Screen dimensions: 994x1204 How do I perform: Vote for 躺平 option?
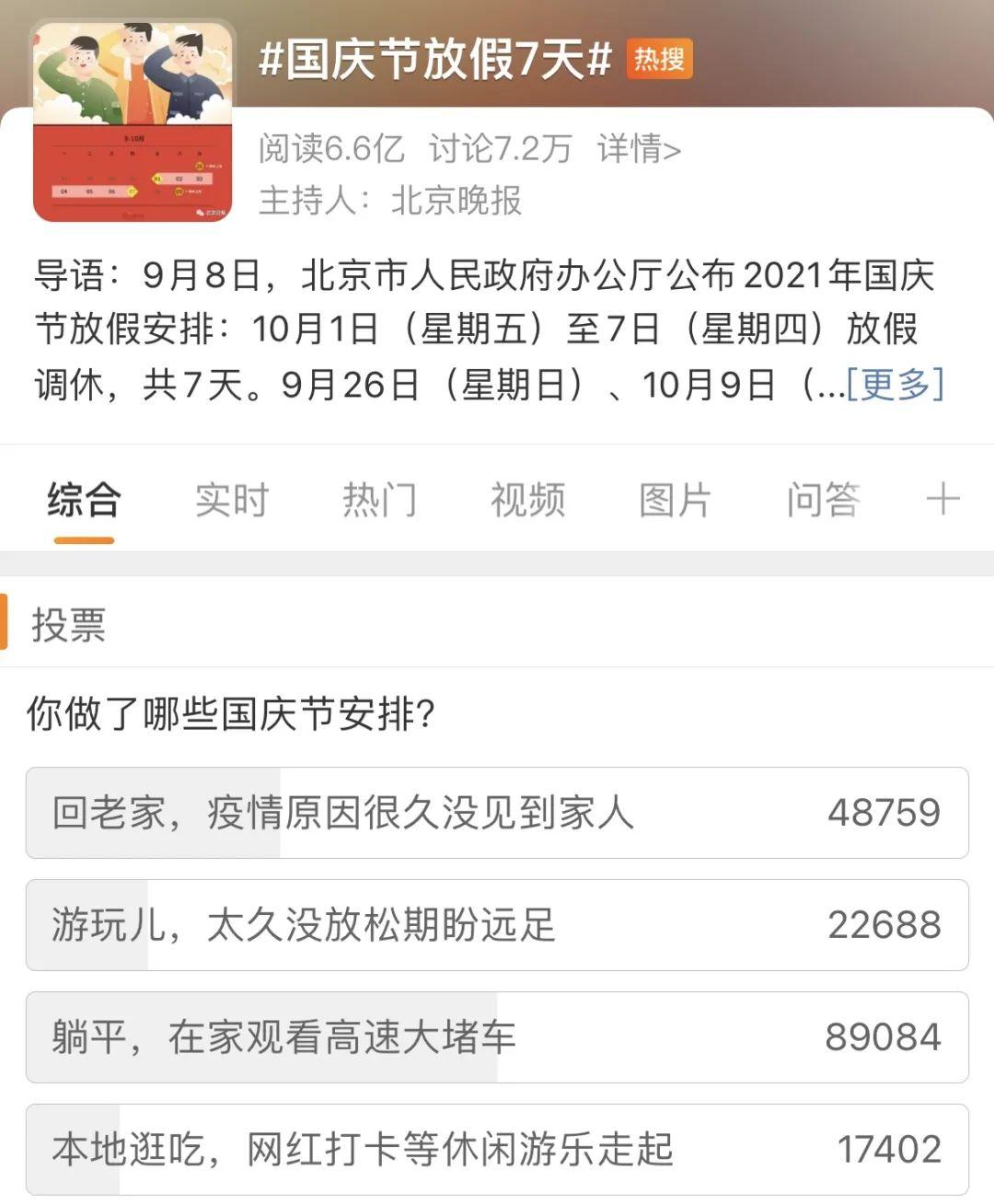click(x=497, y=1037)
